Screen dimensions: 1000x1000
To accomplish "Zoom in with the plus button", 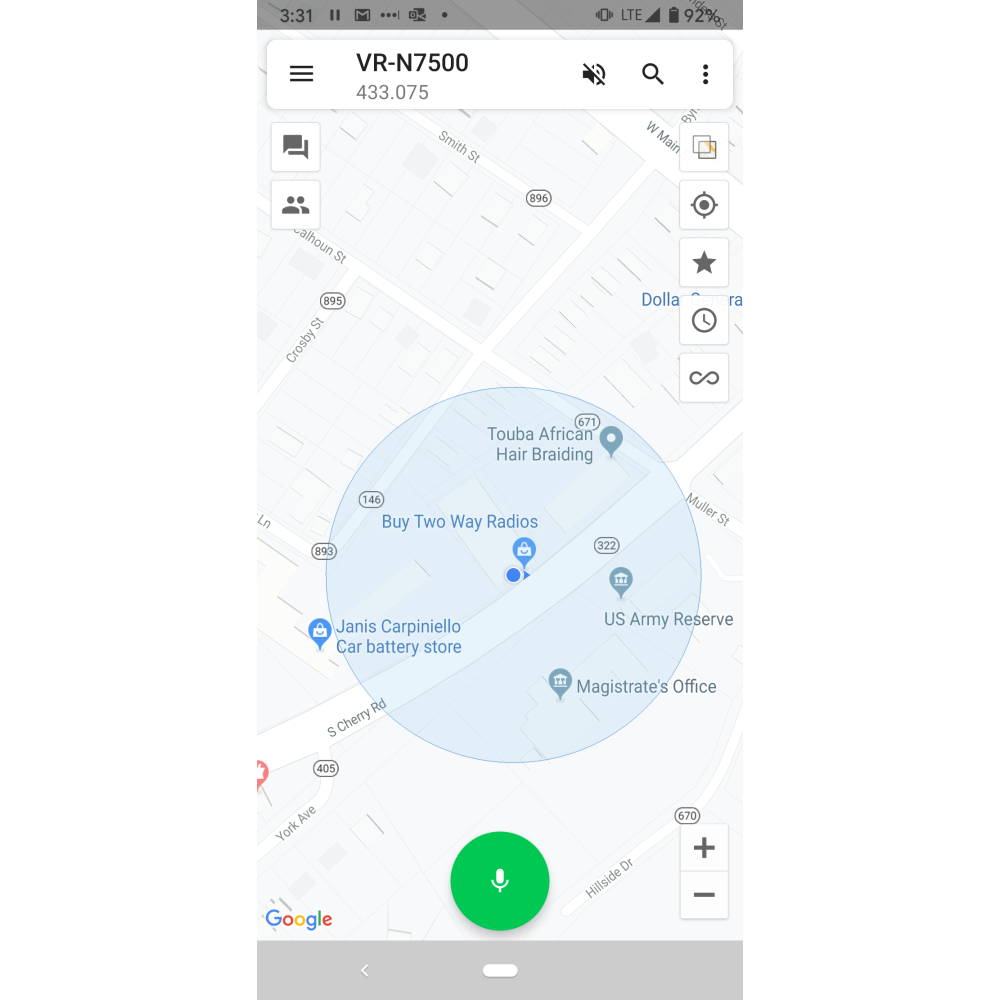I will coord(704,848).
